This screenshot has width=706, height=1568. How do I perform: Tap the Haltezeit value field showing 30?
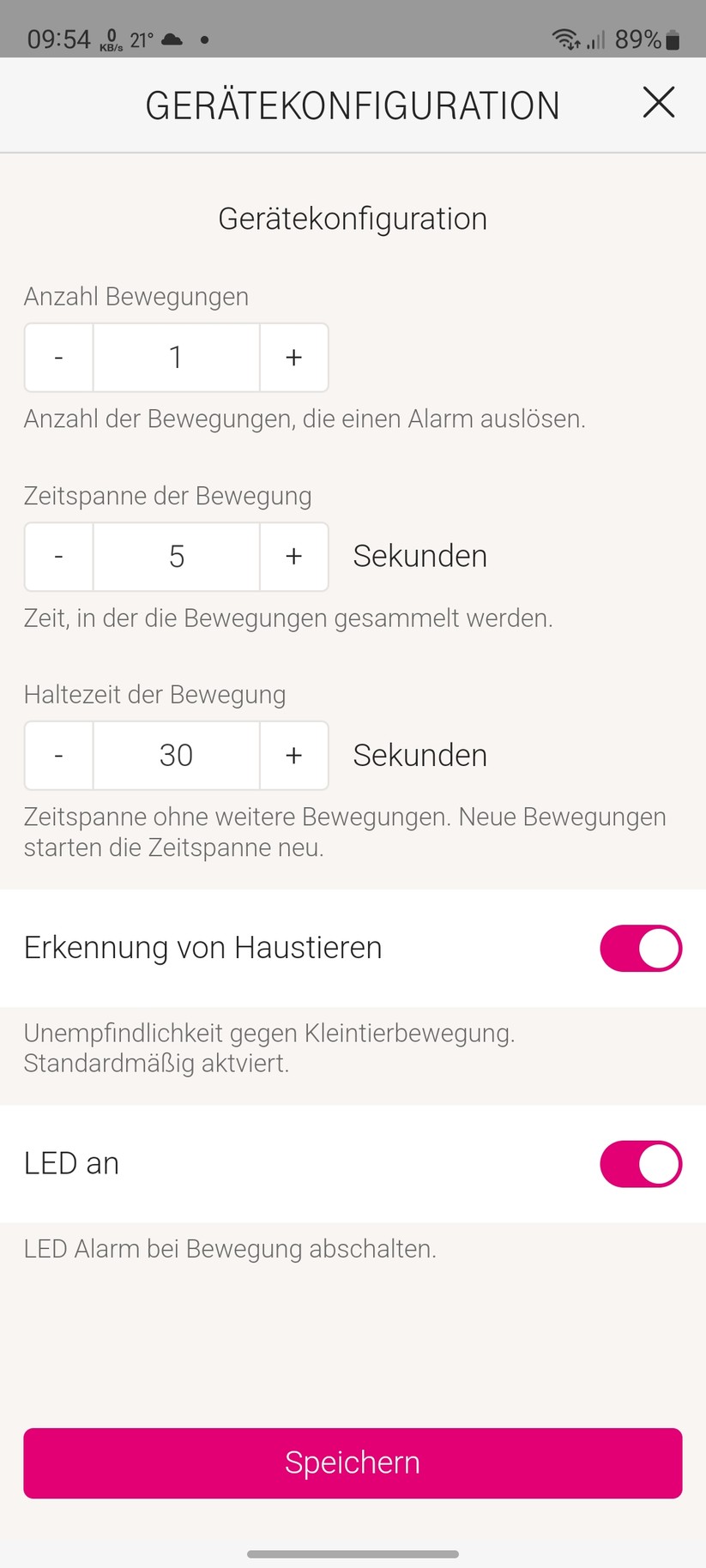click(x=176, y=755)
